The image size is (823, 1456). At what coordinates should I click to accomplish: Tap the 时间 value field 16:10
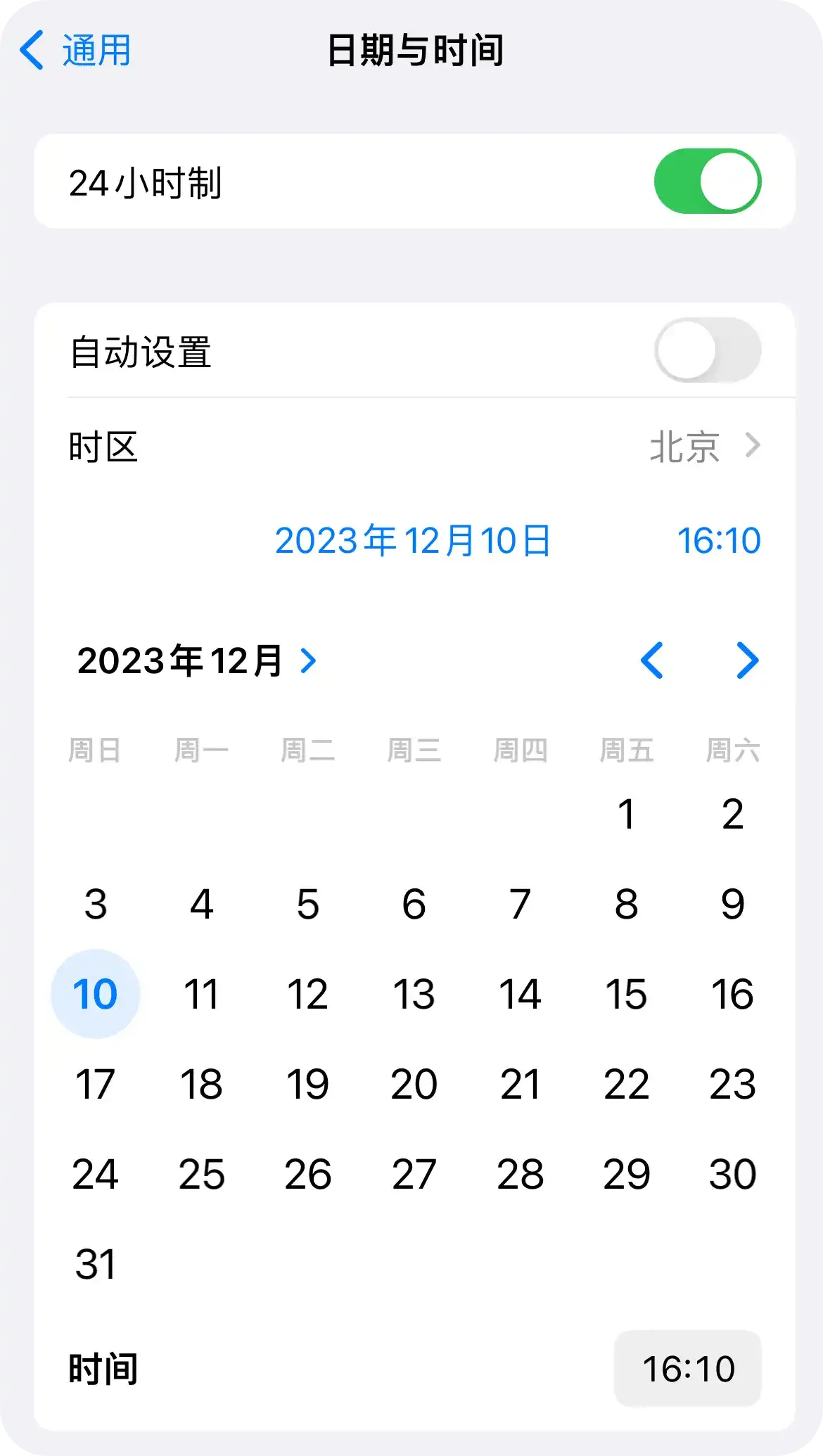pyautogui.click(x=687, y=1367)
